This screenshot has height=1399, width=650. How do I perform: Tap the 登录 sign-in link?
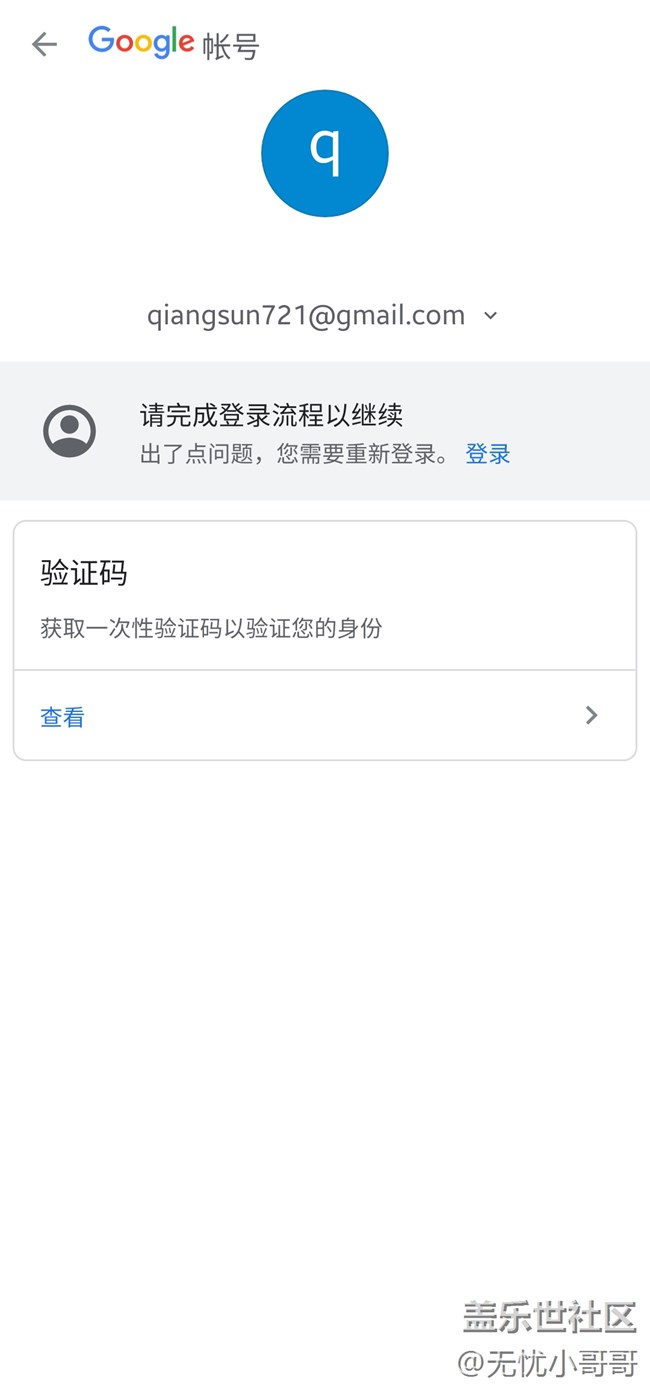point(488,454)
